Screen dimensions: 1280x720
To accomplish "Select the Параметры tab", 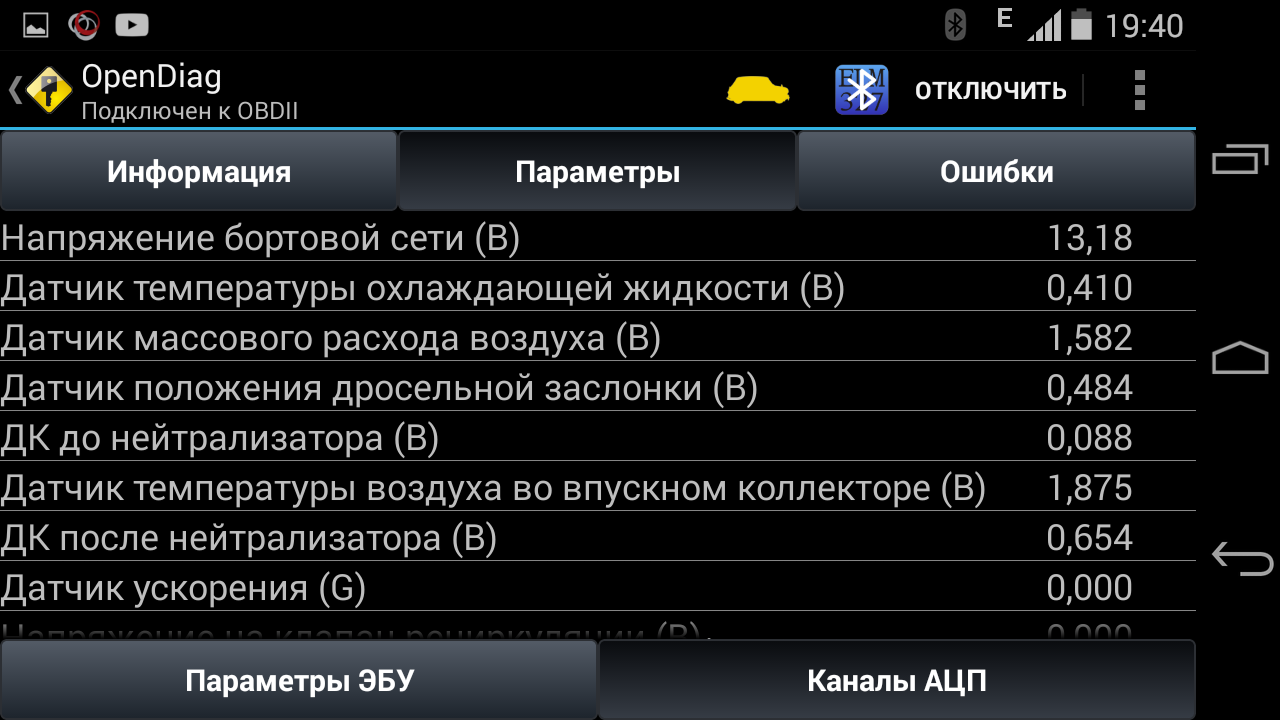I will tap(597, 172).
